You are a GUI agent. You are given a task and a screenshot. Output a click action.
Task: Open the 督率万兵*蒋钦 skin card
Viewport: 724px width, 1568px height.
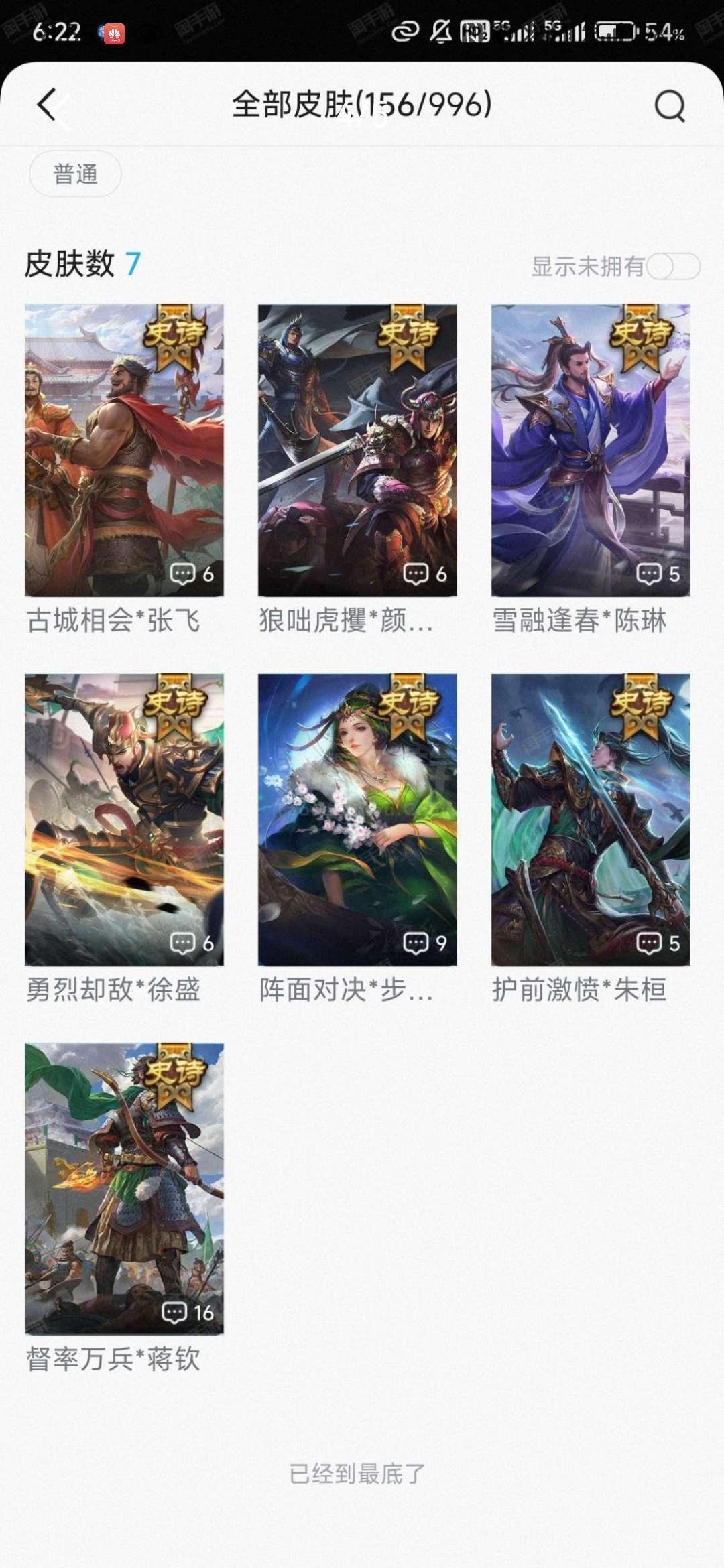pos(124,1189)
